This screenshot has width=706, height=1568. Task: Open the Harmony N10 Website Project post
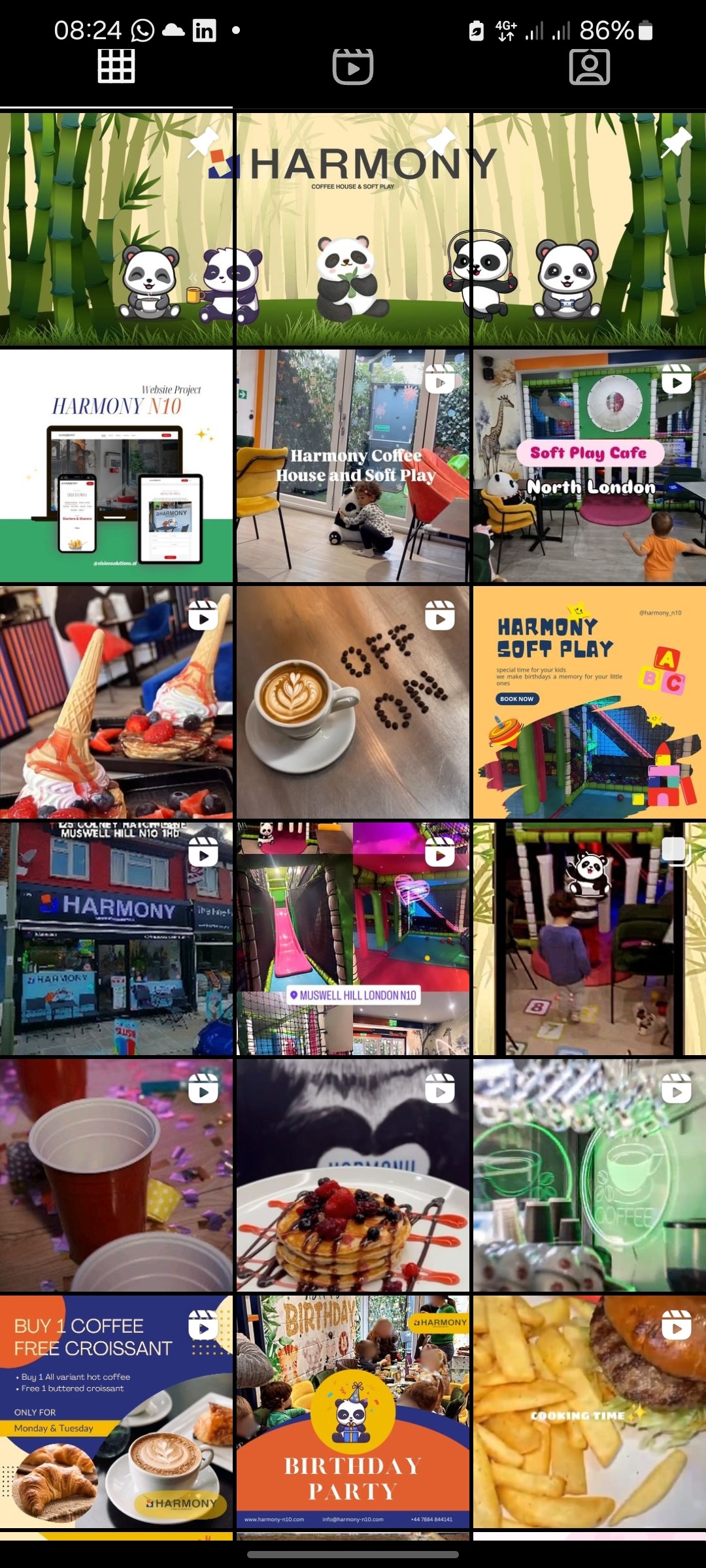click(x=116, y=466)
